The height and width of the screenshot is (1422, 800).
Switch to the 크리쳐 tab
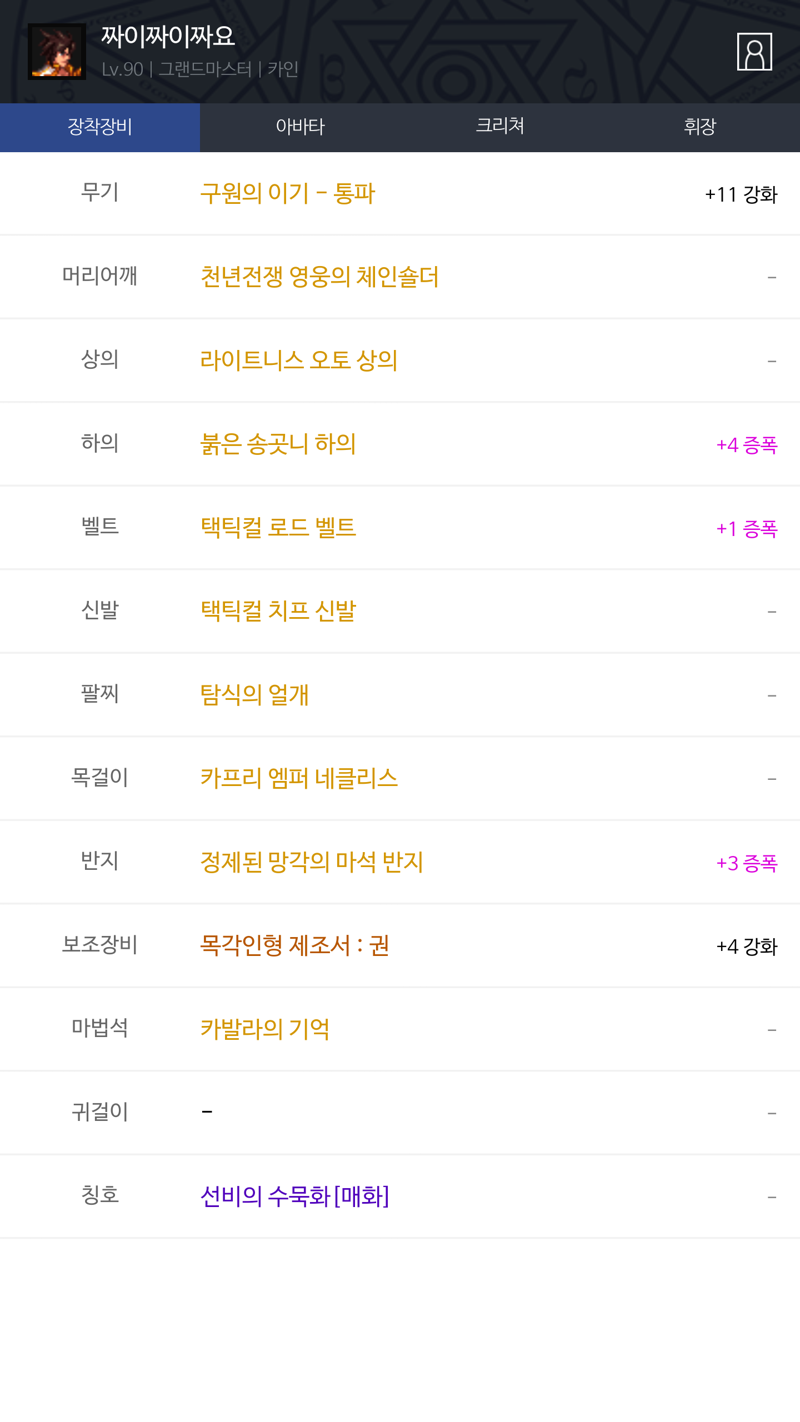(x=500, y=127)
